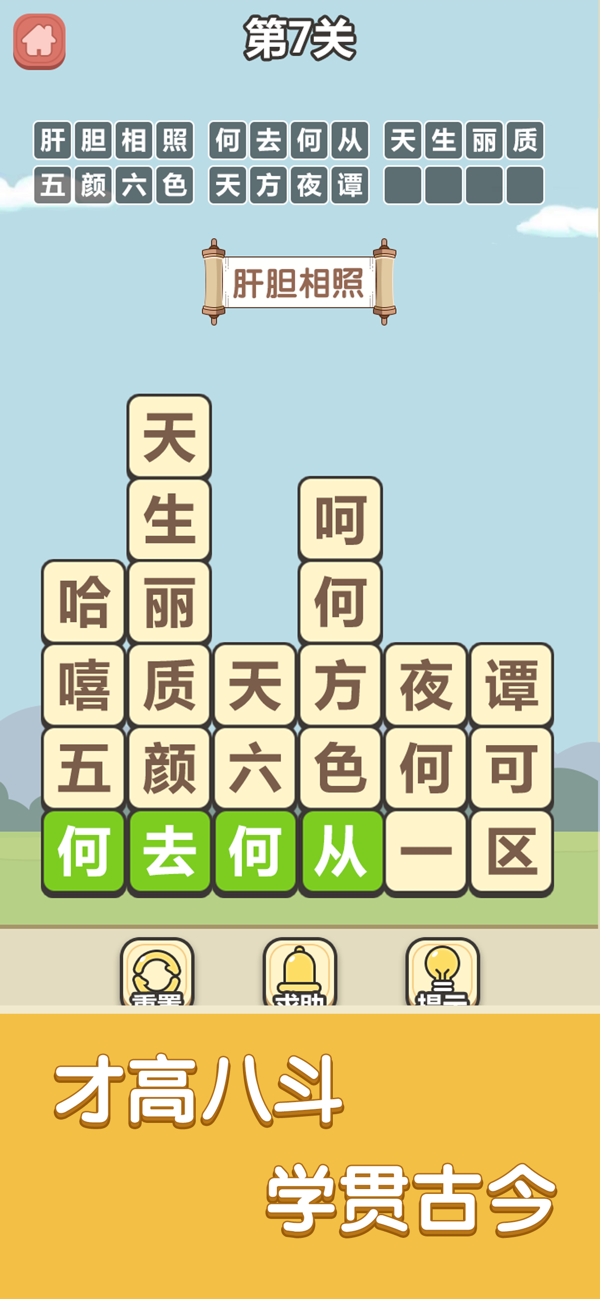Select the 哈 character tile
600x1299 pixels.
point(84,602)
